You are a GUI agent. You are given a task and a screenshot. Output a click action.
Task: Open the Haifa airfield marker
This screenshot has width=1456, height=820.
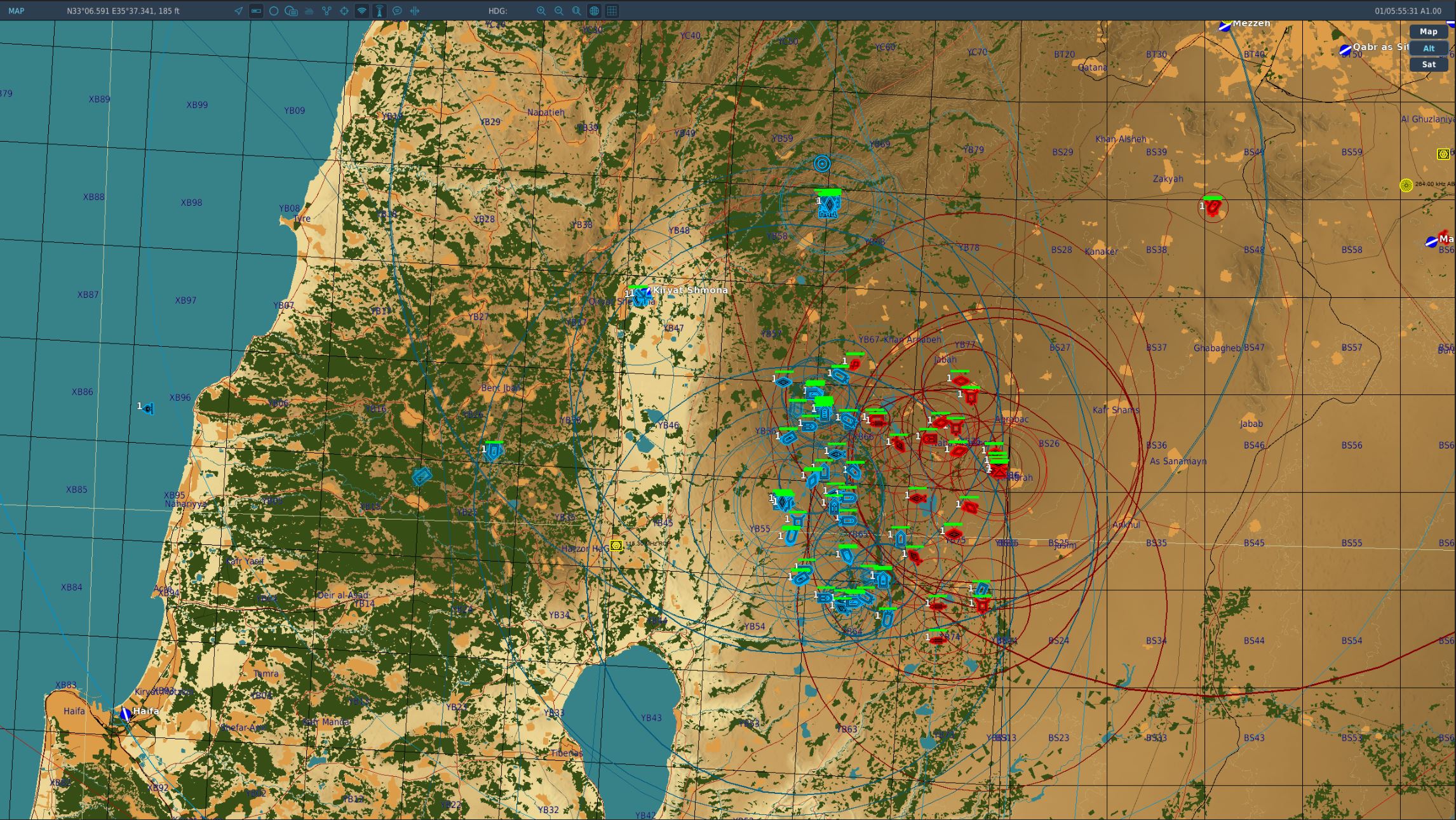coord(126,713)
